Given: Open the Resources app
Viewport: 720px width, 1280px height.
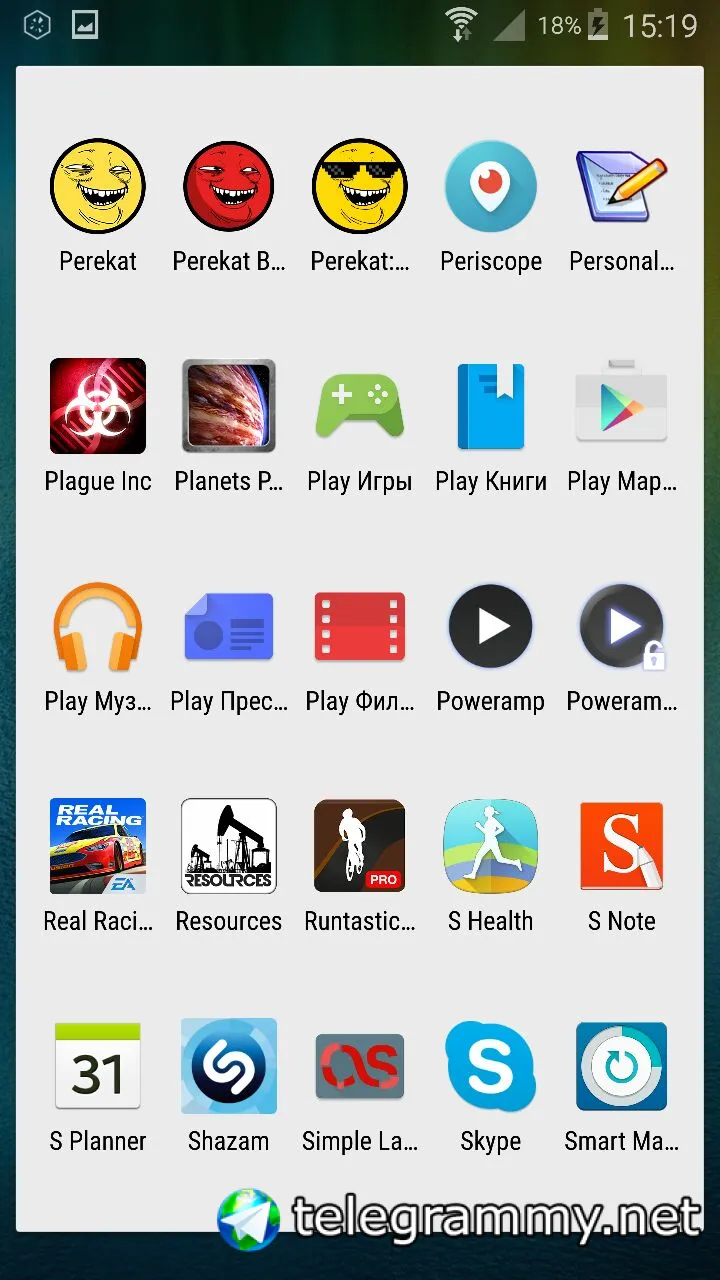Looking at the screenshot, I should point(228,846).
